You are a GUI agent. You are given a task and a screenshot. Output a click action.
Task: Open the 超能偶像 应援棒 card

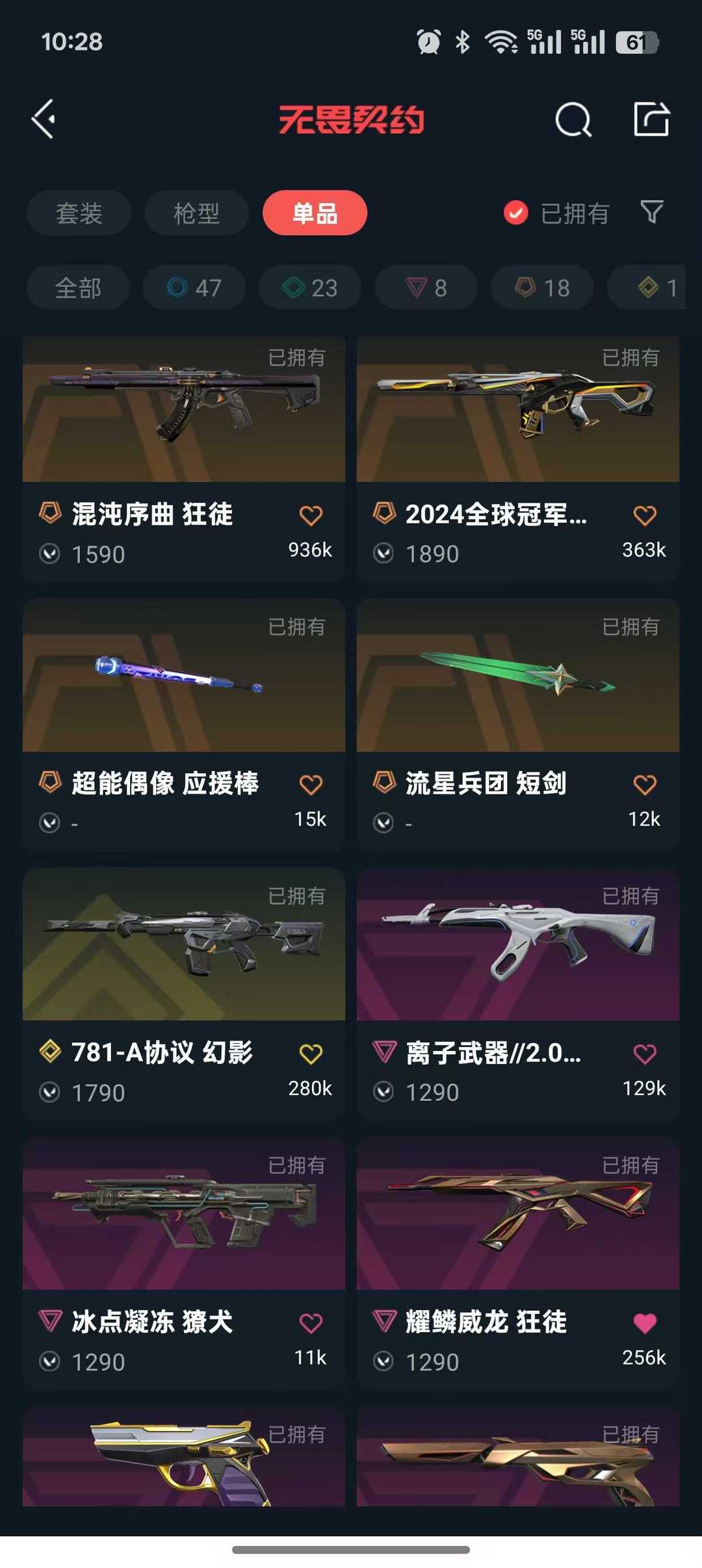point(184,676)
